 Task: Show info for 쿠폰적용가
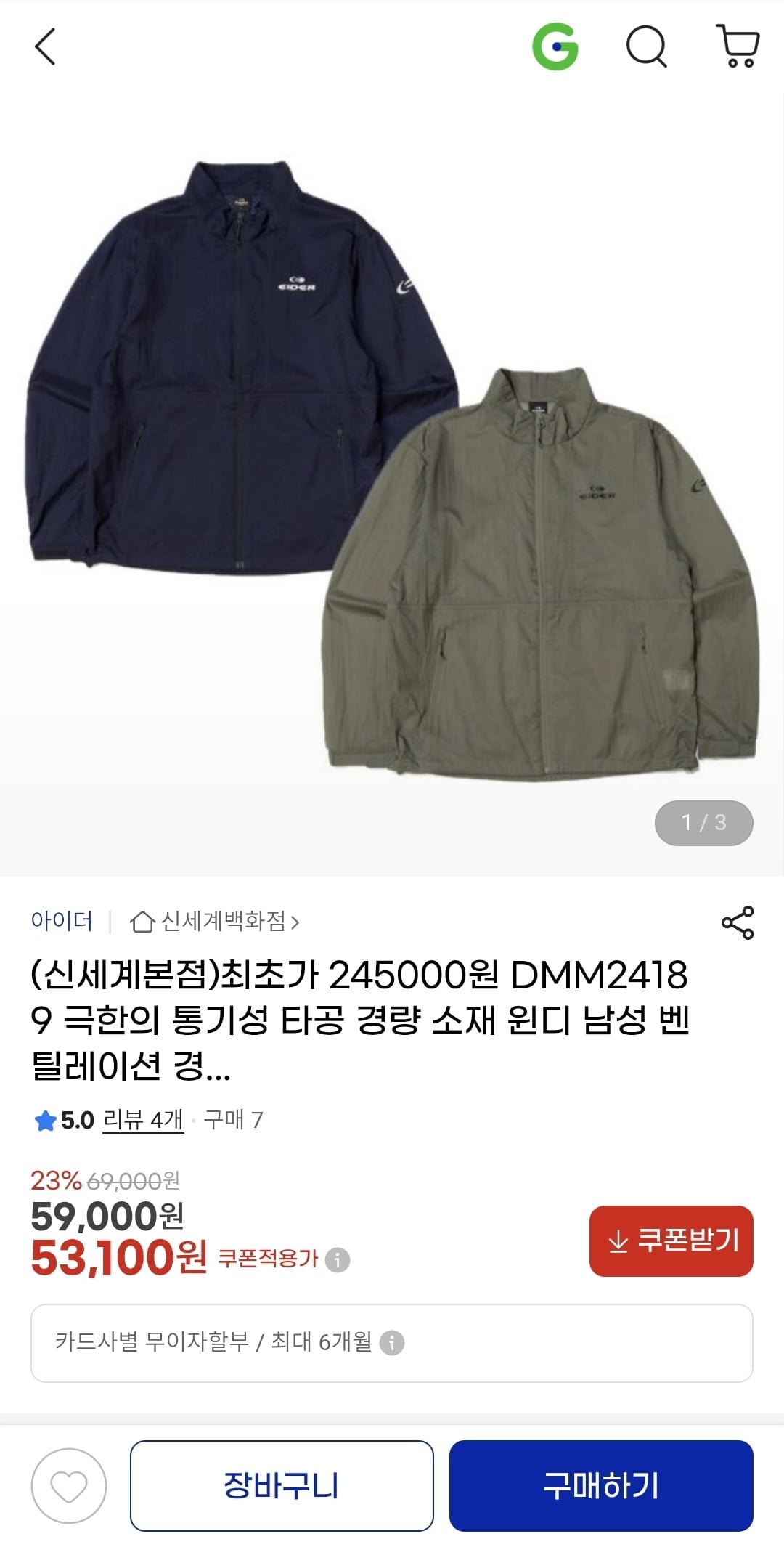coord(338,1259)
